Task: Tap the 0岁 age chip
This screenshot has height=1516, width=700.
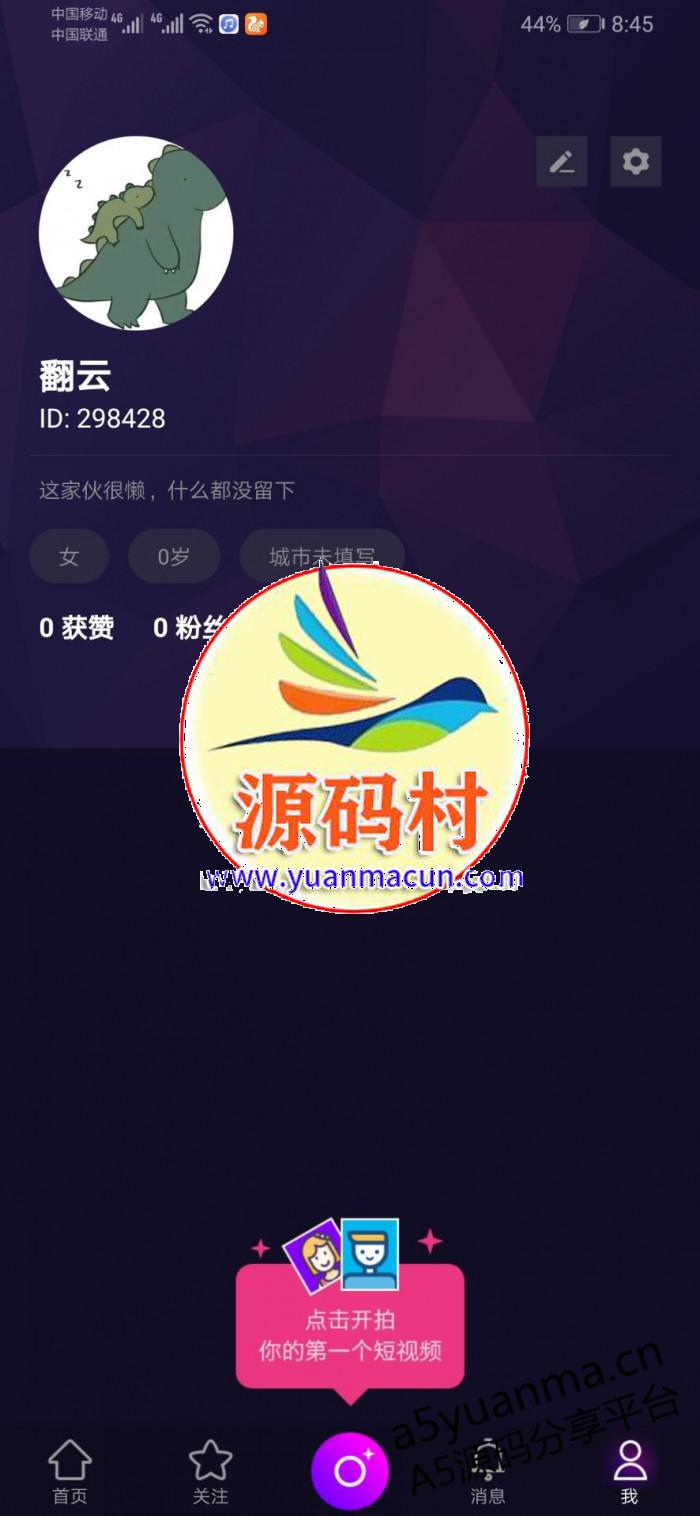Action: click(174, 556)
